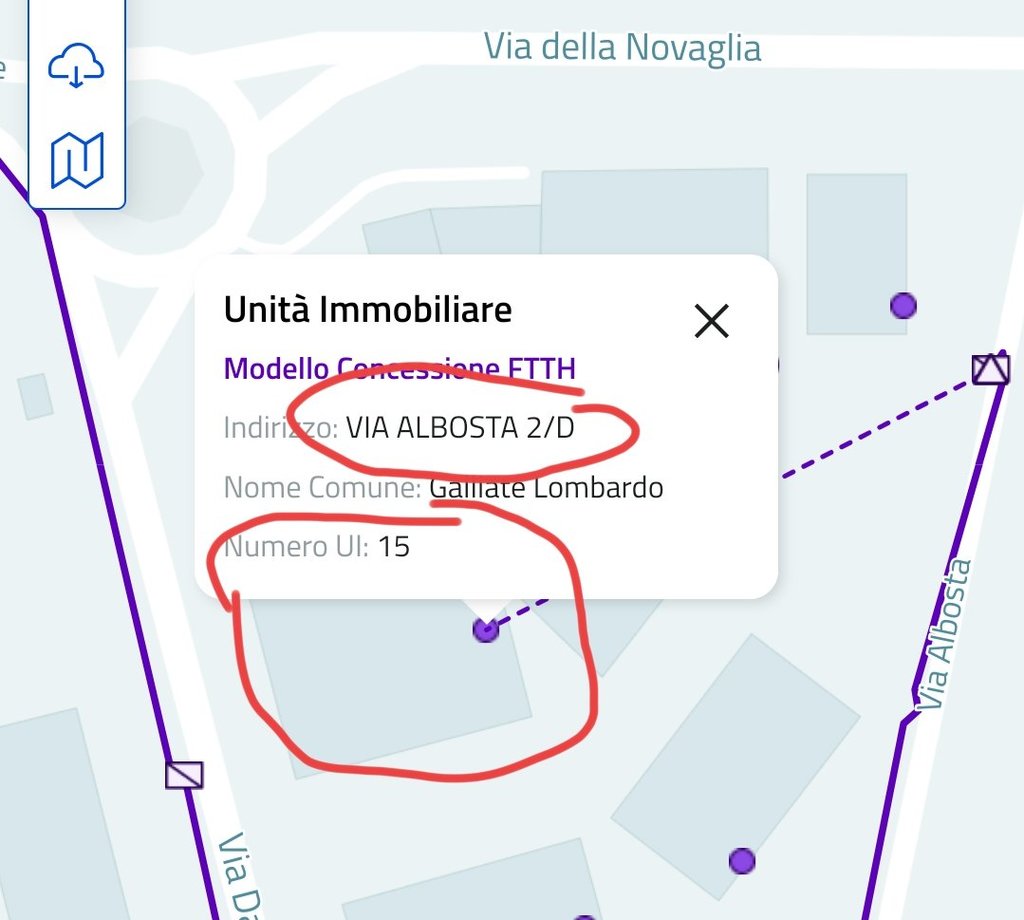Viewport: 1024px width, 920px height.
Task: Tap the diagonal-striped network node square
Action: tap(185, 774)
